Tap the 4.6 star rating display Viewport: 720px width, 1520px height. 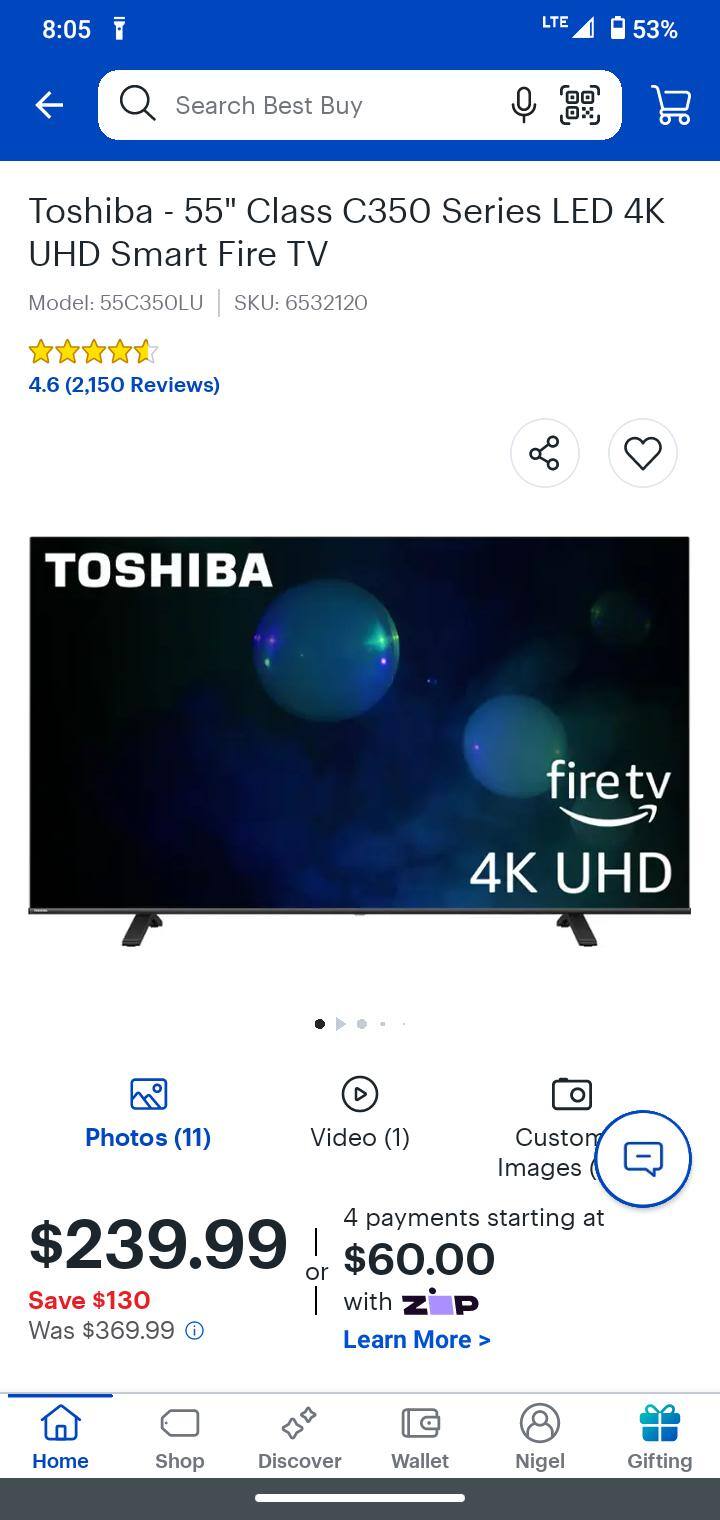pos(92,352)
